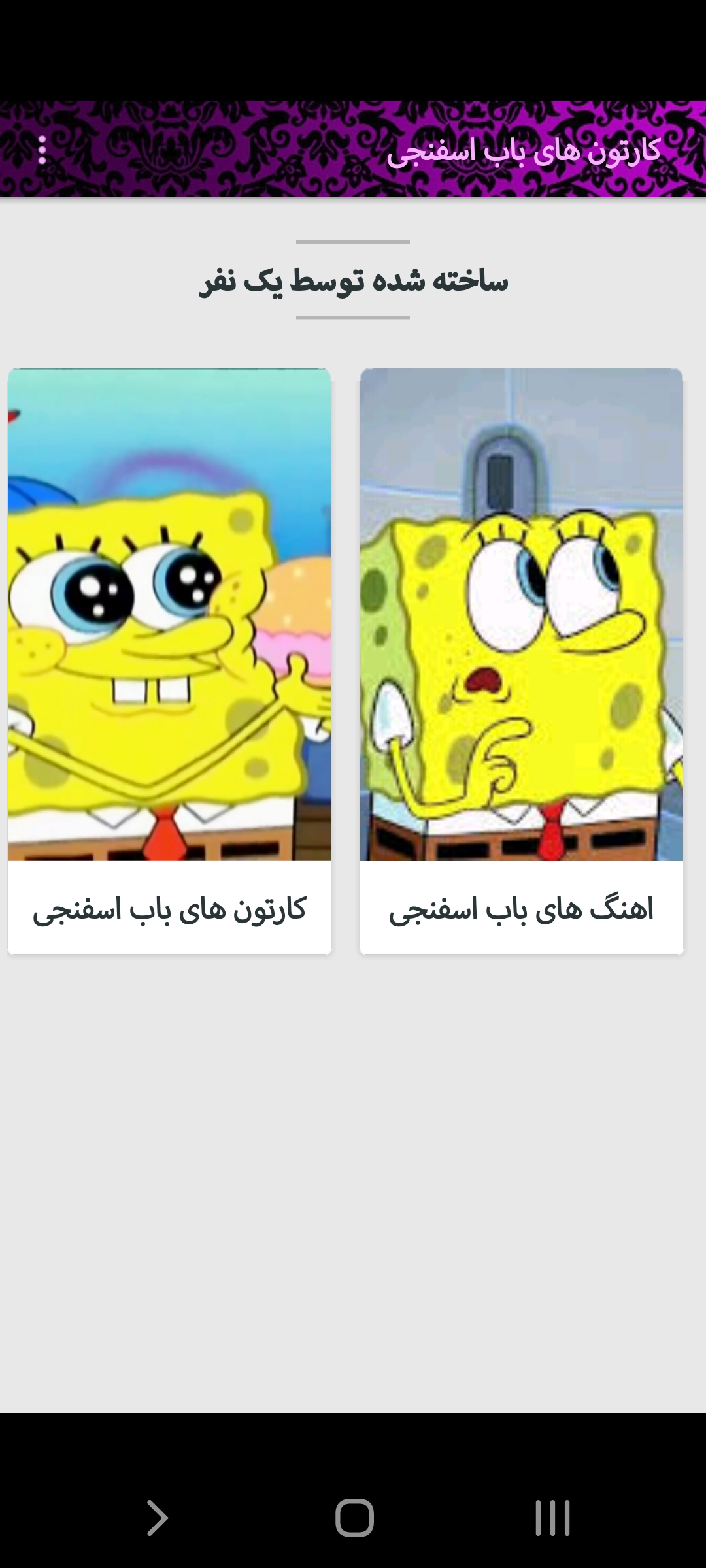Screen dimensions: 706x1568
Task: Open the اهنگ های باب اسفنجی card
Action: pos(521,660)
